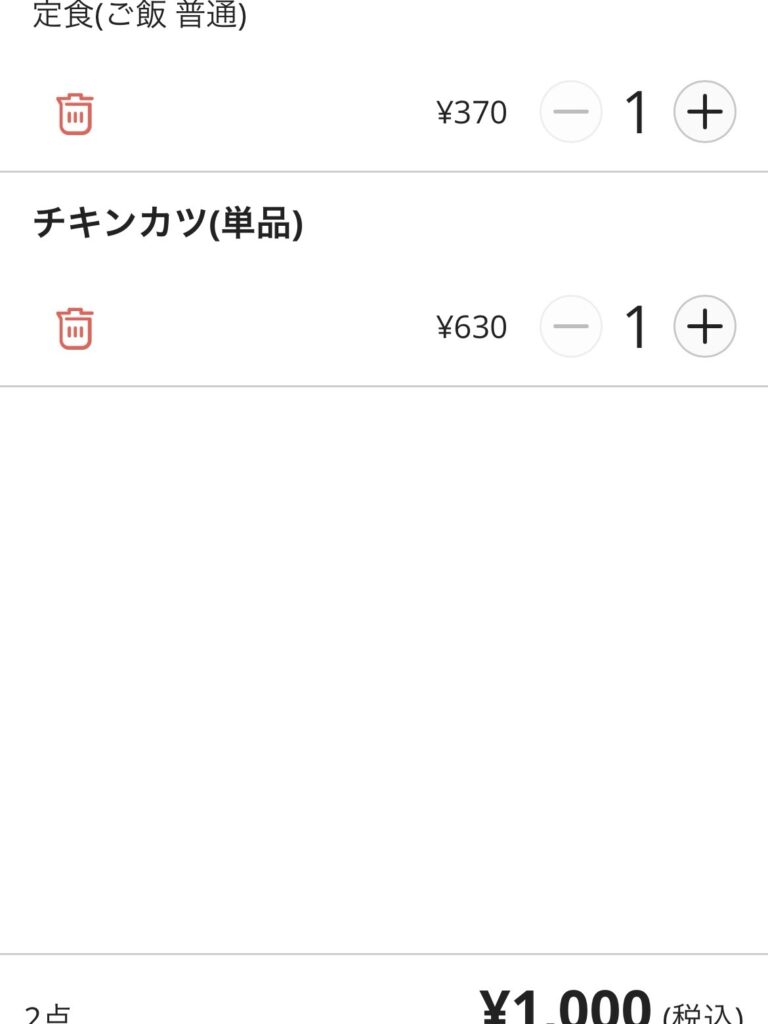
Task: Decrease 定食 quantity with the minus button
Action: (570, 112)
